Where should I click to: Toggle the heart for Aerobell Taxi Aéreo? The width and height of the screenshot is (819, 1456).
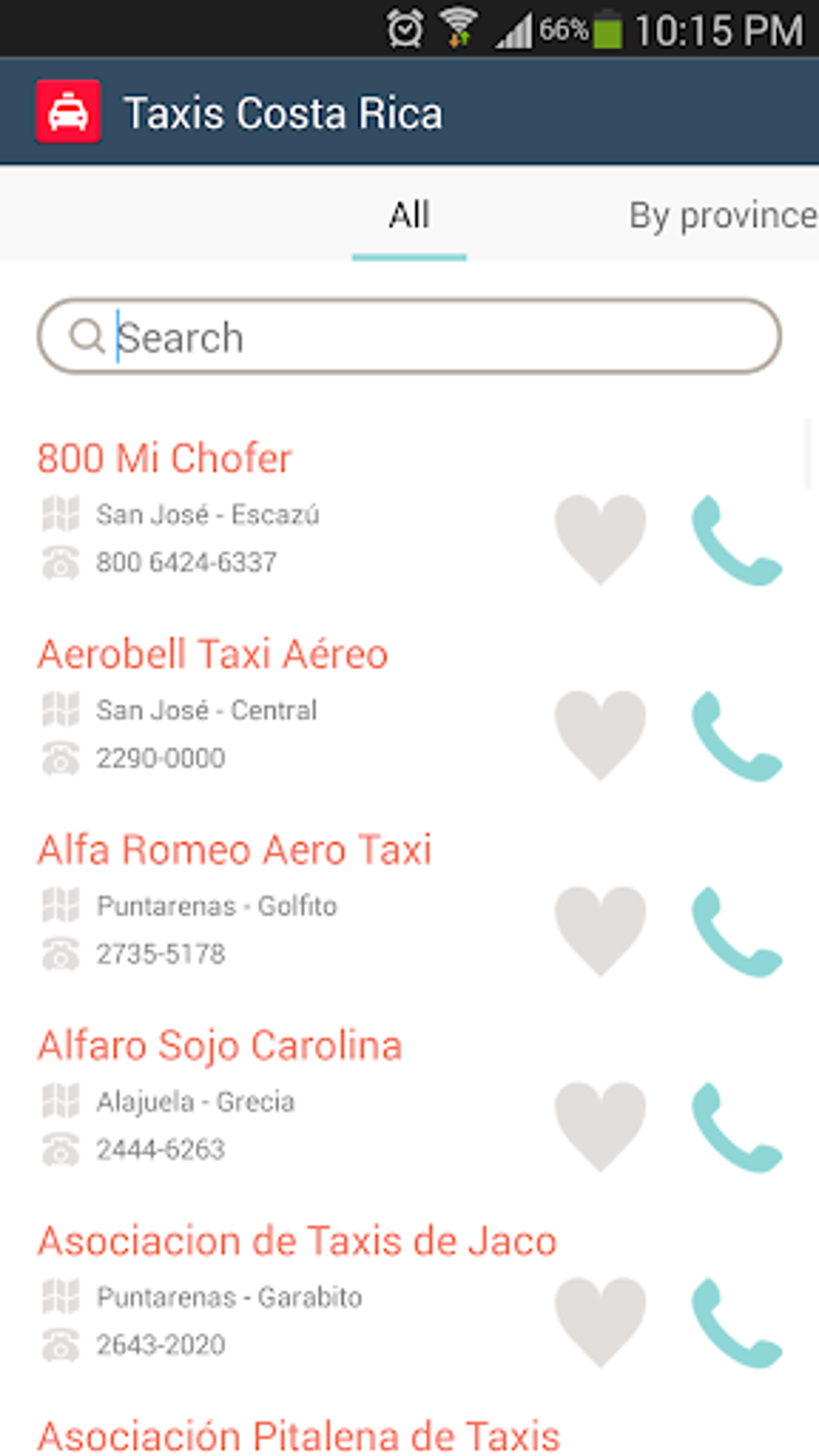click(601, 736)
